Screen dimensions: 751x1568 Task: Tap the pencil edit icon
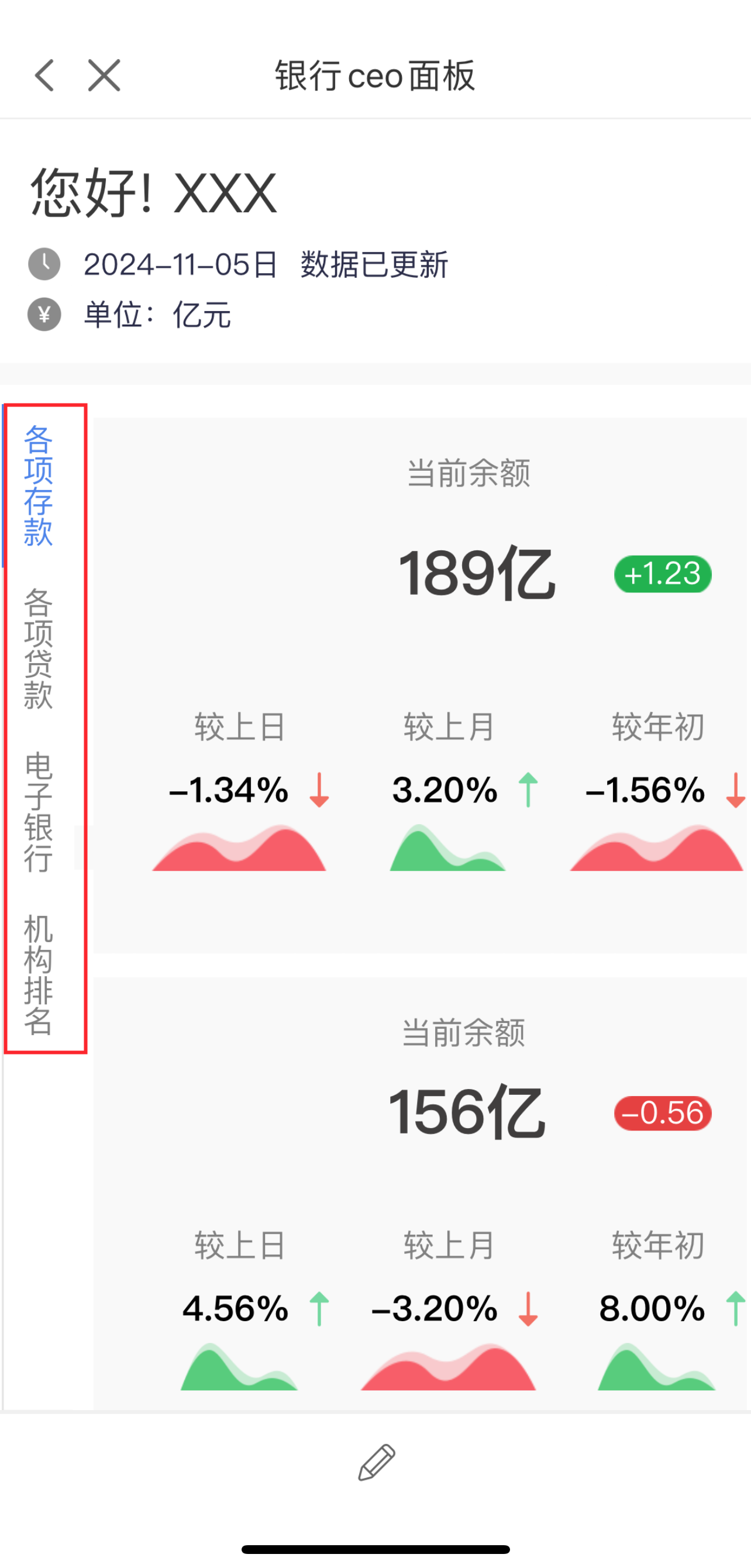(x=376, y=1462)
